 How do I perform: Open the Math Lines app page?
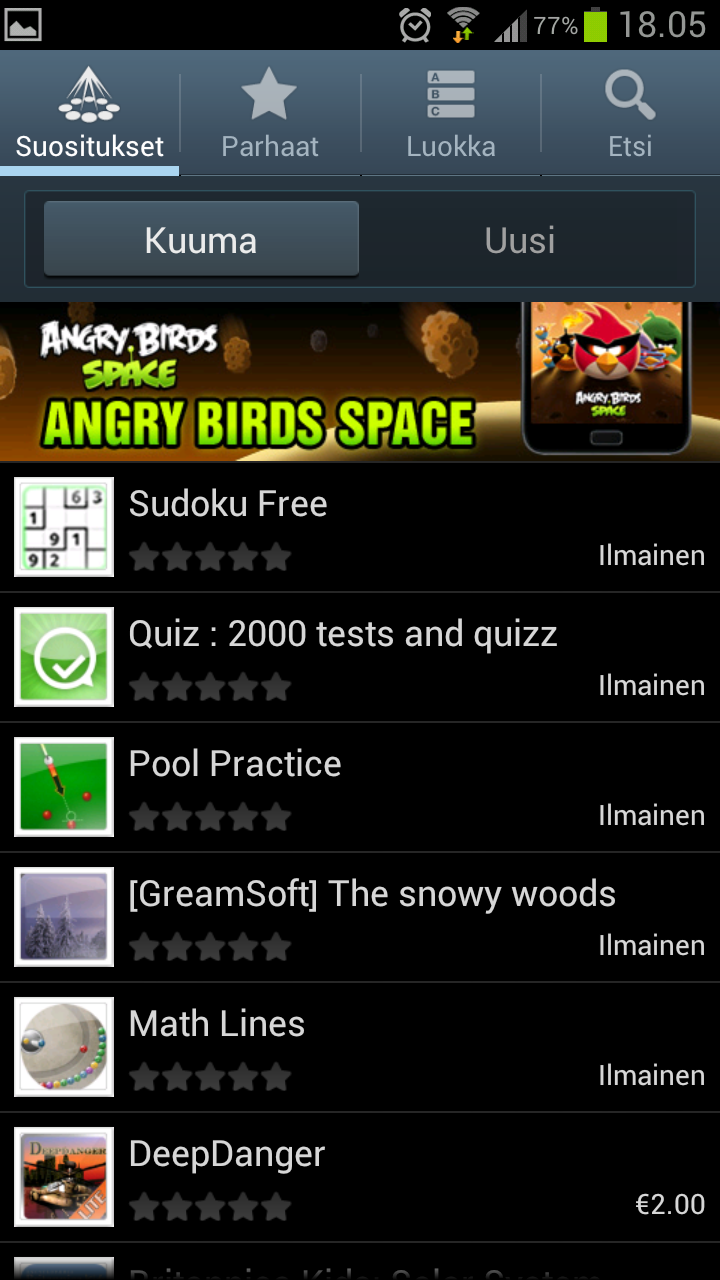click(x=360, y=1047)
